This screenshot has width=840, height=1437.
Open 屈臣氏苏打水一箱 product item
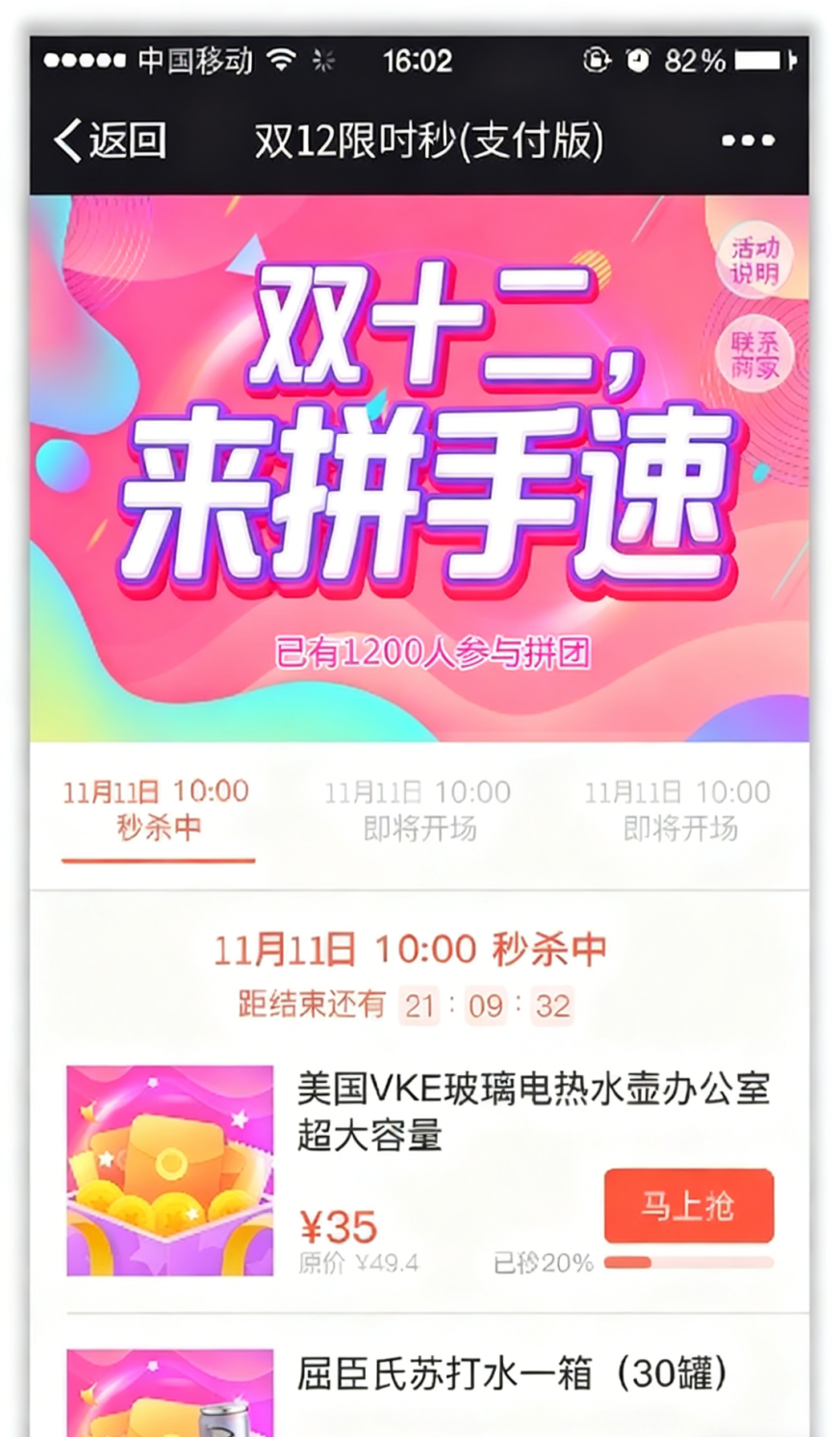[510, 1373]
